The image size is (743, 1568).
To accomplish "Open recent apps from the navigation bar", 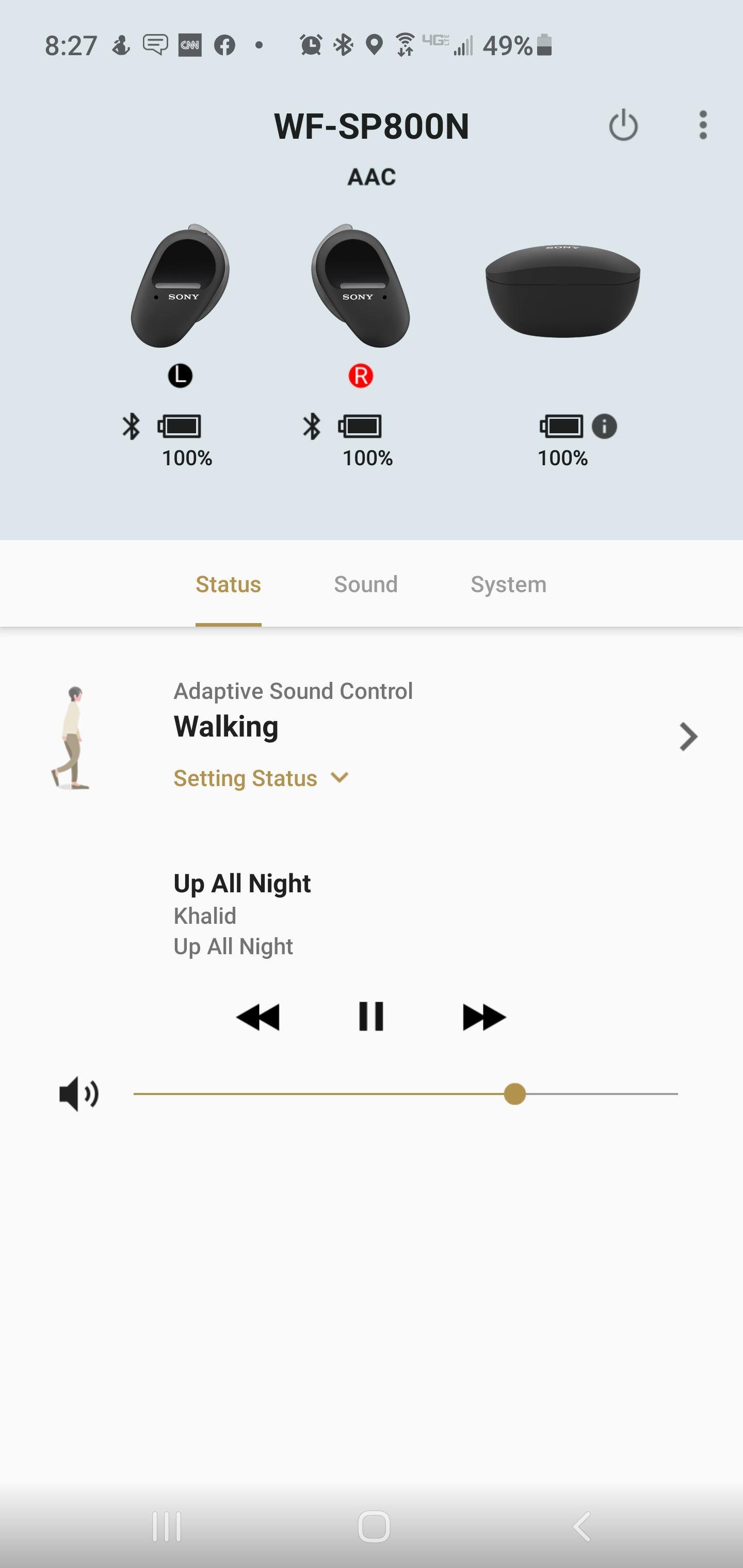I will (x=166, y=1526).
